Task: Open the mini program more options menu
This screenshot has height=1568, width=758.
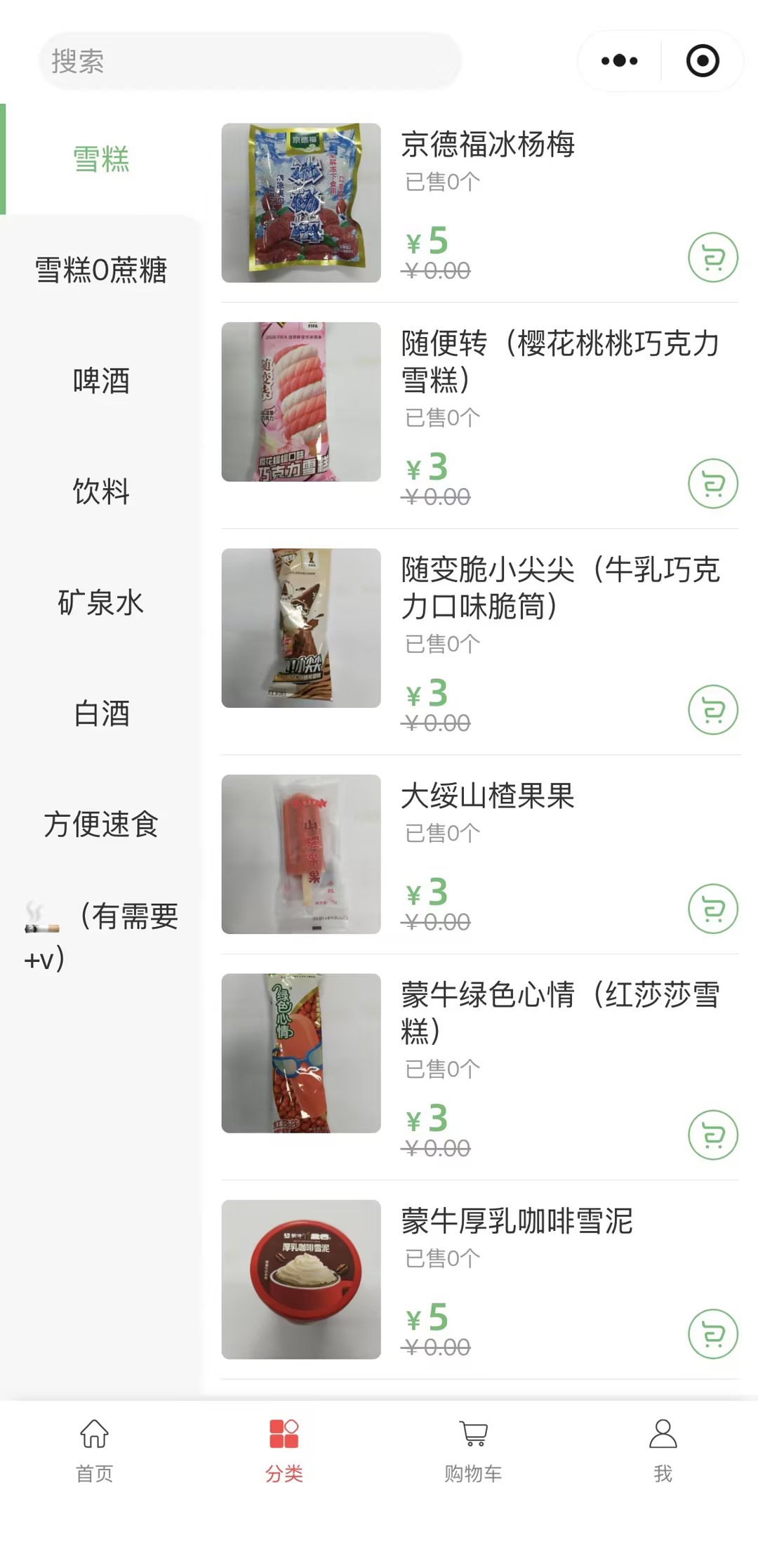Action: click(620, 61)
